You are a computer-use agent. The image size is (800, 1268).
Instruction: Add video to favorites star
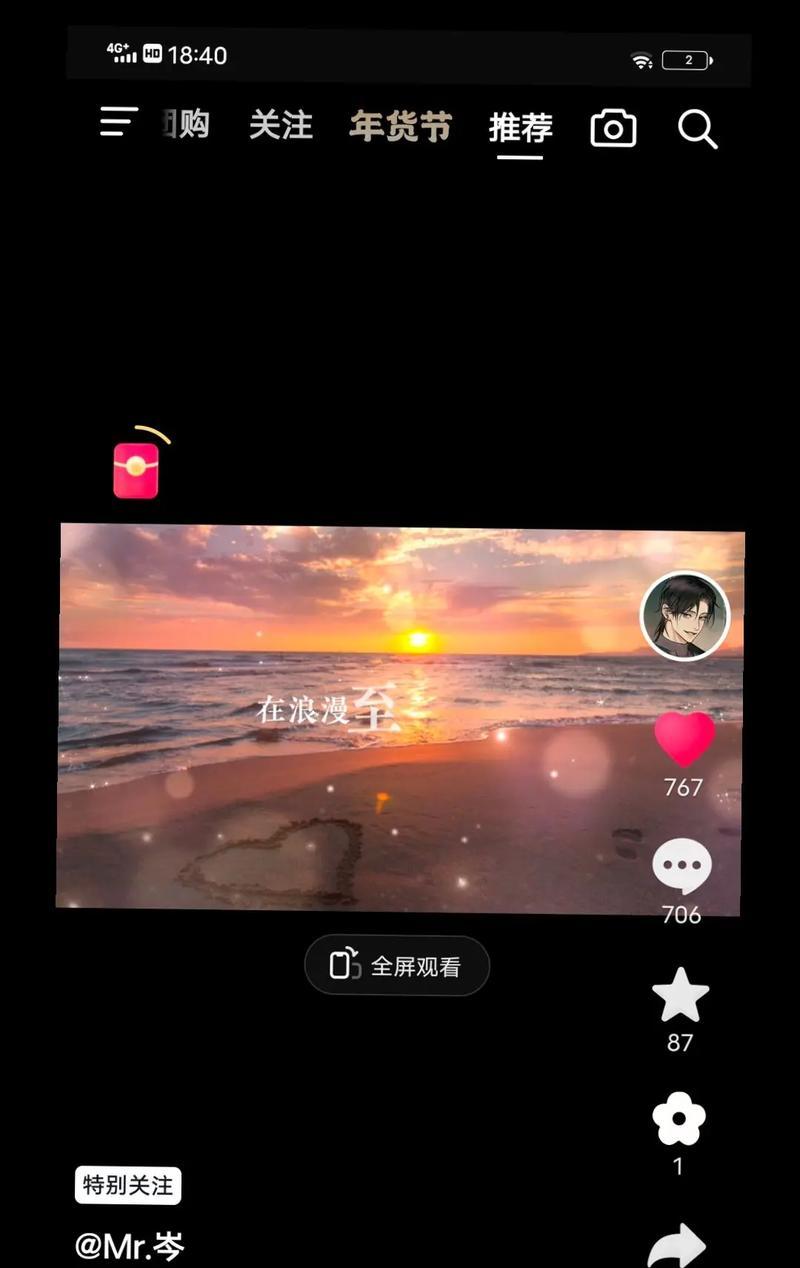680,996
